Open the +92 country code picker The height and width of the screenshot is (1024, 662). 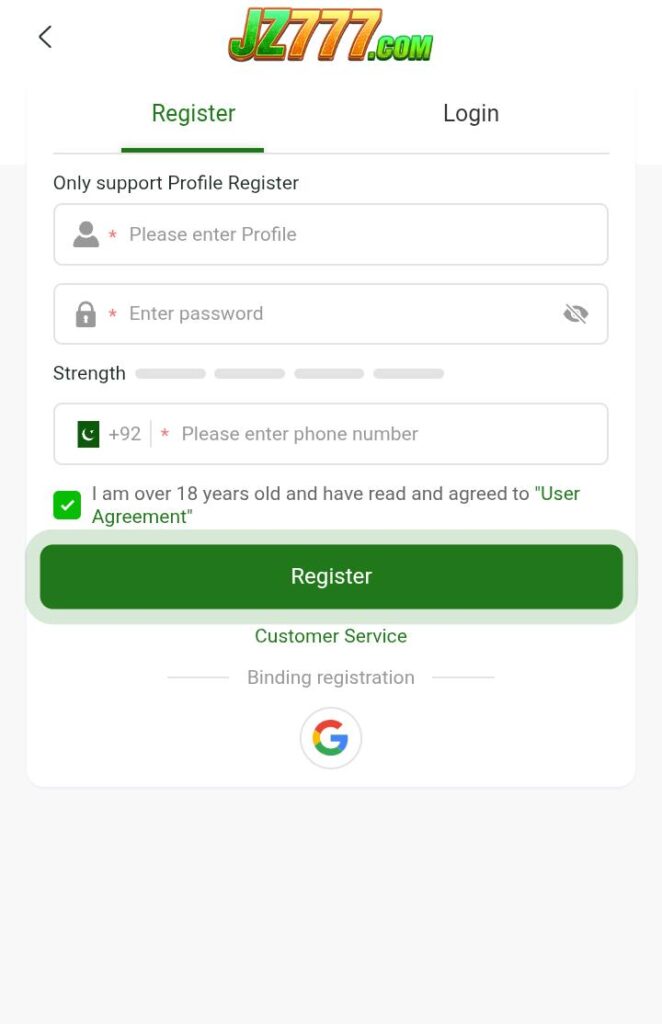pos(110,434)
